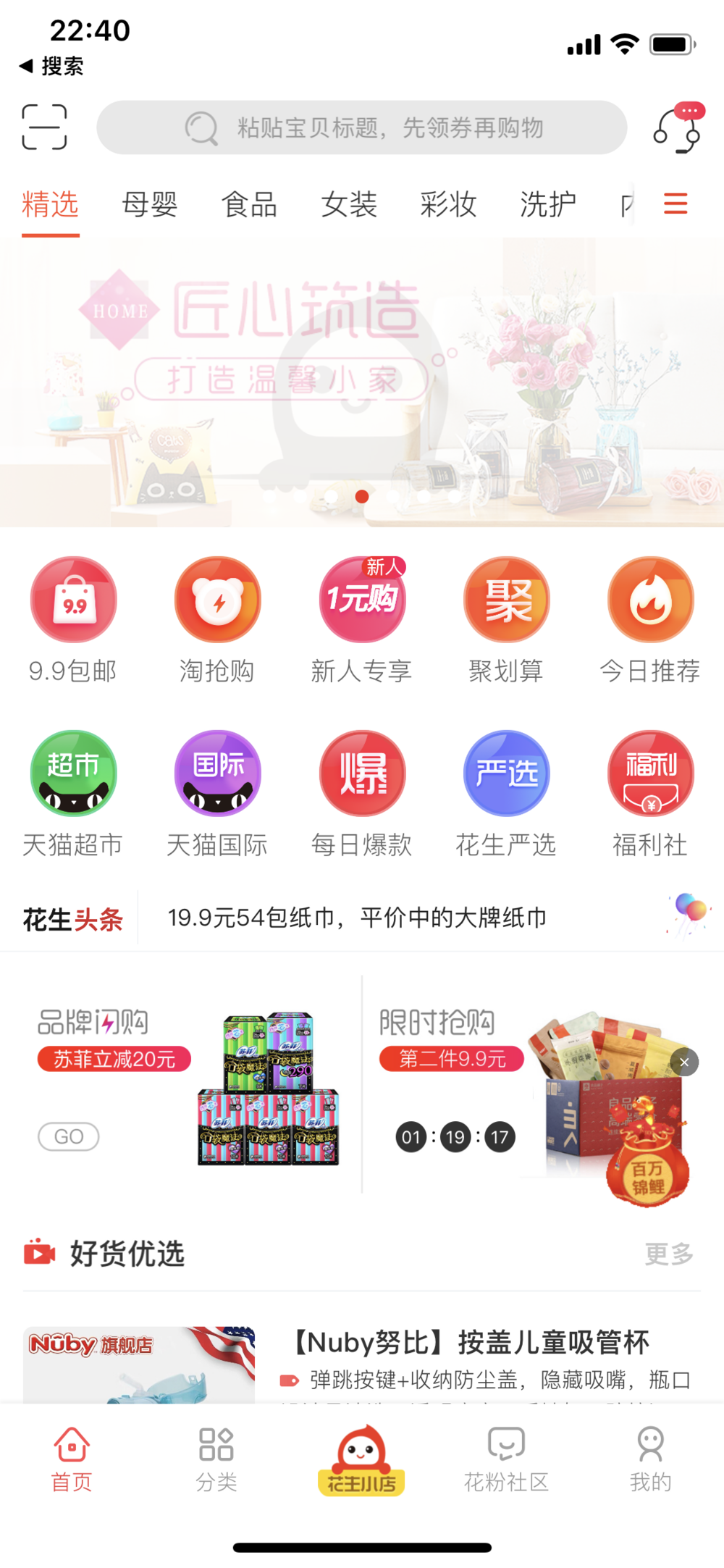Open 9.9包邮 section
The image size is (724, 1568).
(x=73, y=619)
